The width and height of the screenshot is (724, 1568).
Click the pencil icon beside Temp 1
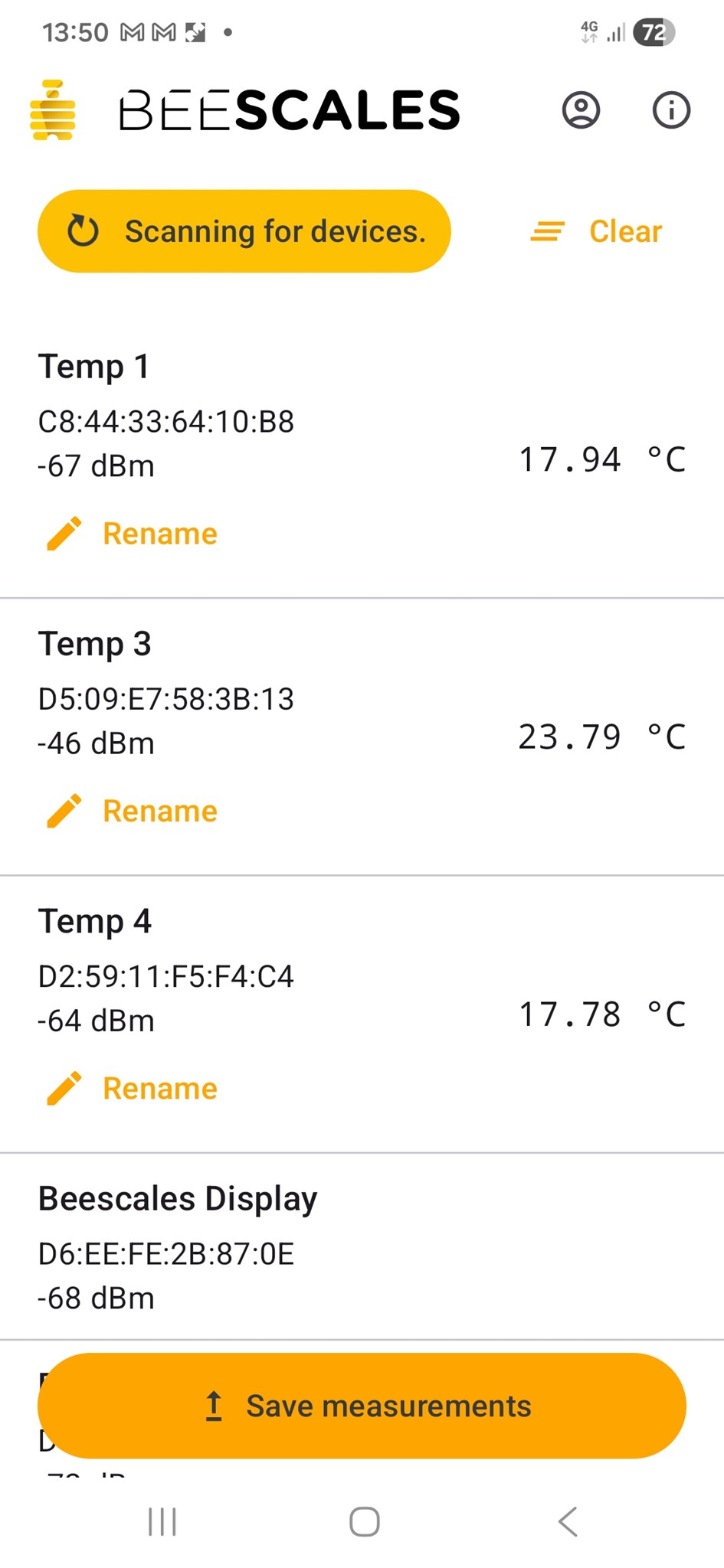point(63,534)
